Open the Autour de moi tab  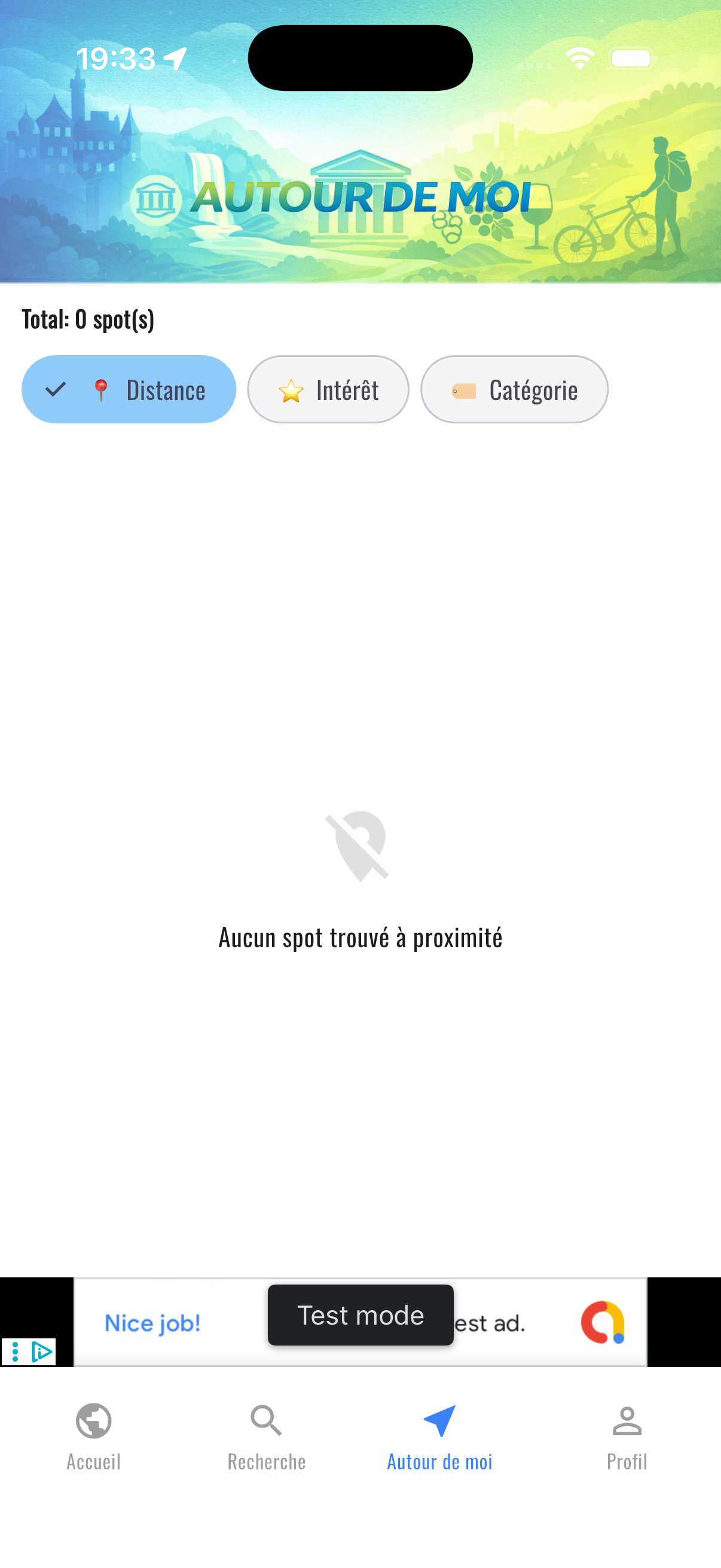(439, 1438)
